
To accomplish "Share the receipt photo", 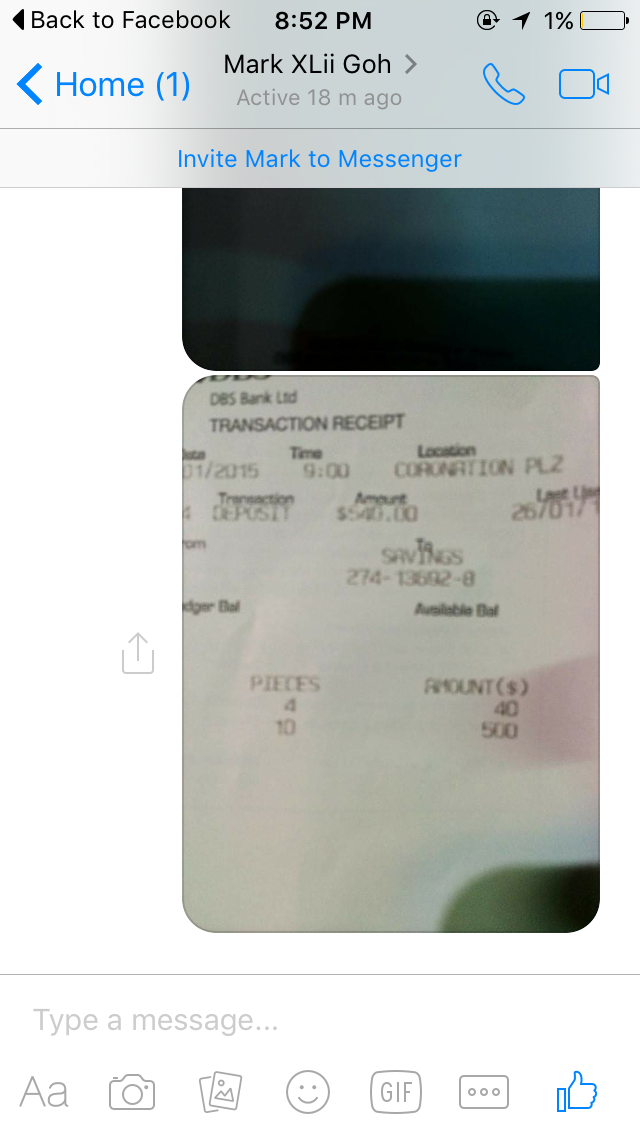I will coord(138,653).
